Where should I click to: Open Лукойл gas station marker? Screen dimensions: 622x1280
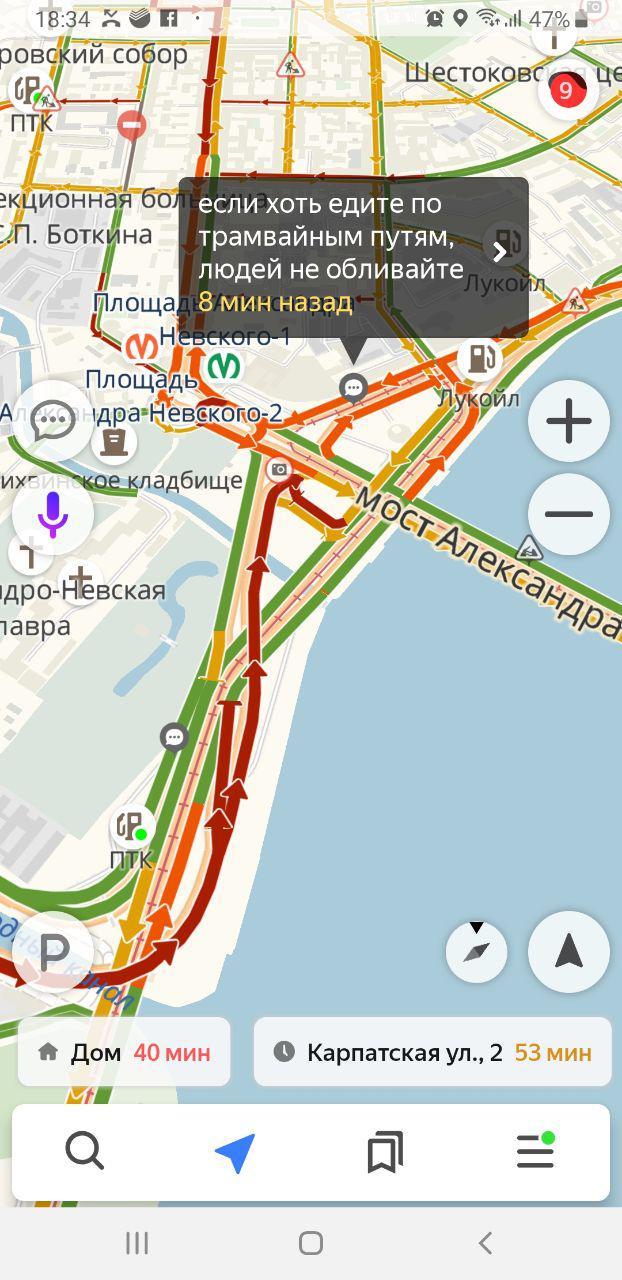point(480,358)
